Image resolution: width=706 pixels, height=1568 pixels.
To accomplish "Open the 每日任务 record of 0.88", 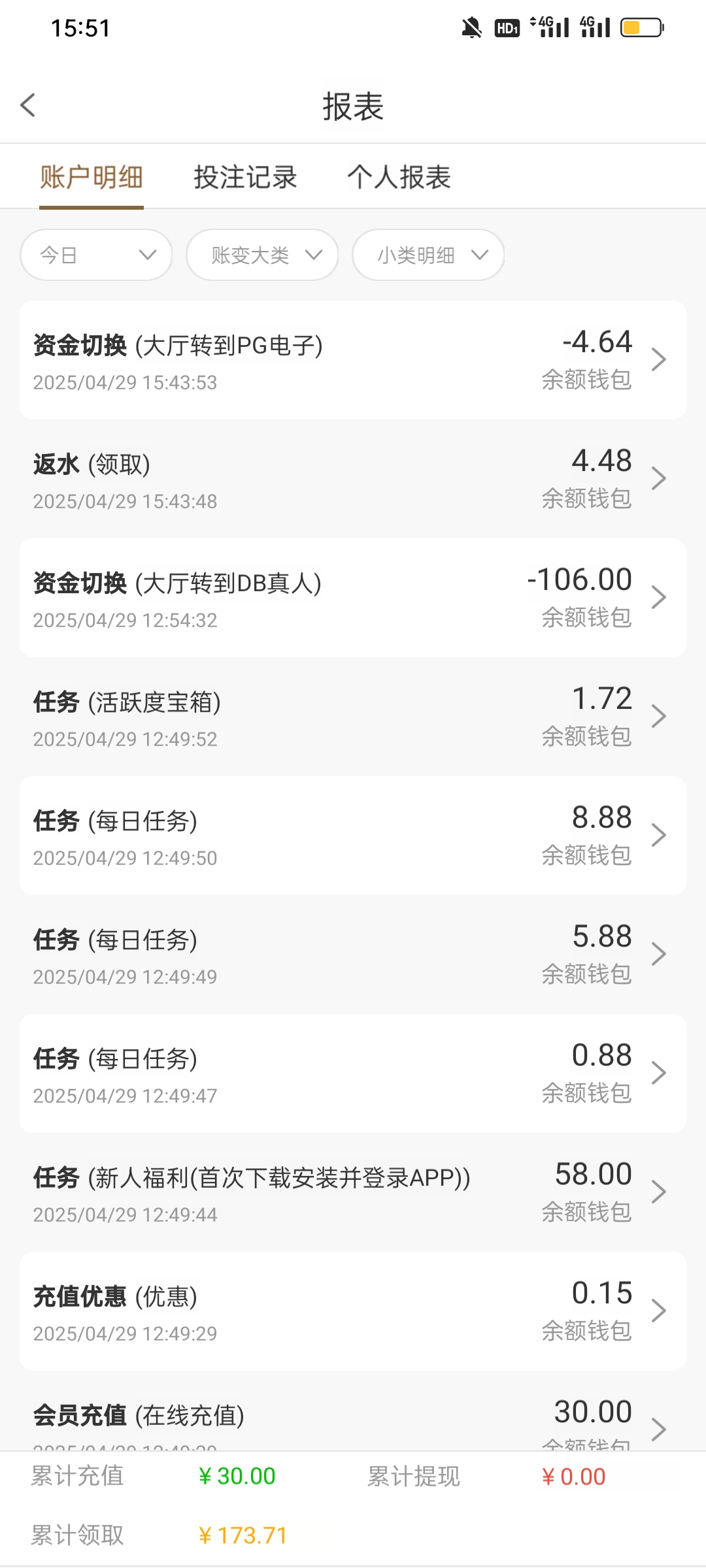I will 353,1073.
